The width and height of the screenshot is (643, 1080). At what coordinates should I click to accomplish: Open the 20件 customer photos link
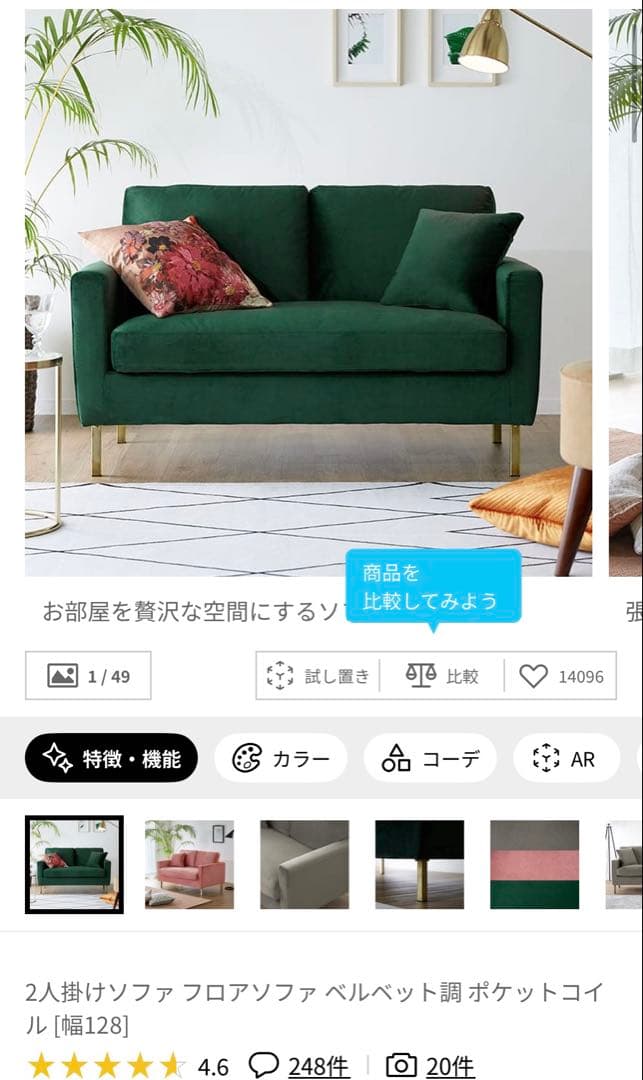(449, 1066)
